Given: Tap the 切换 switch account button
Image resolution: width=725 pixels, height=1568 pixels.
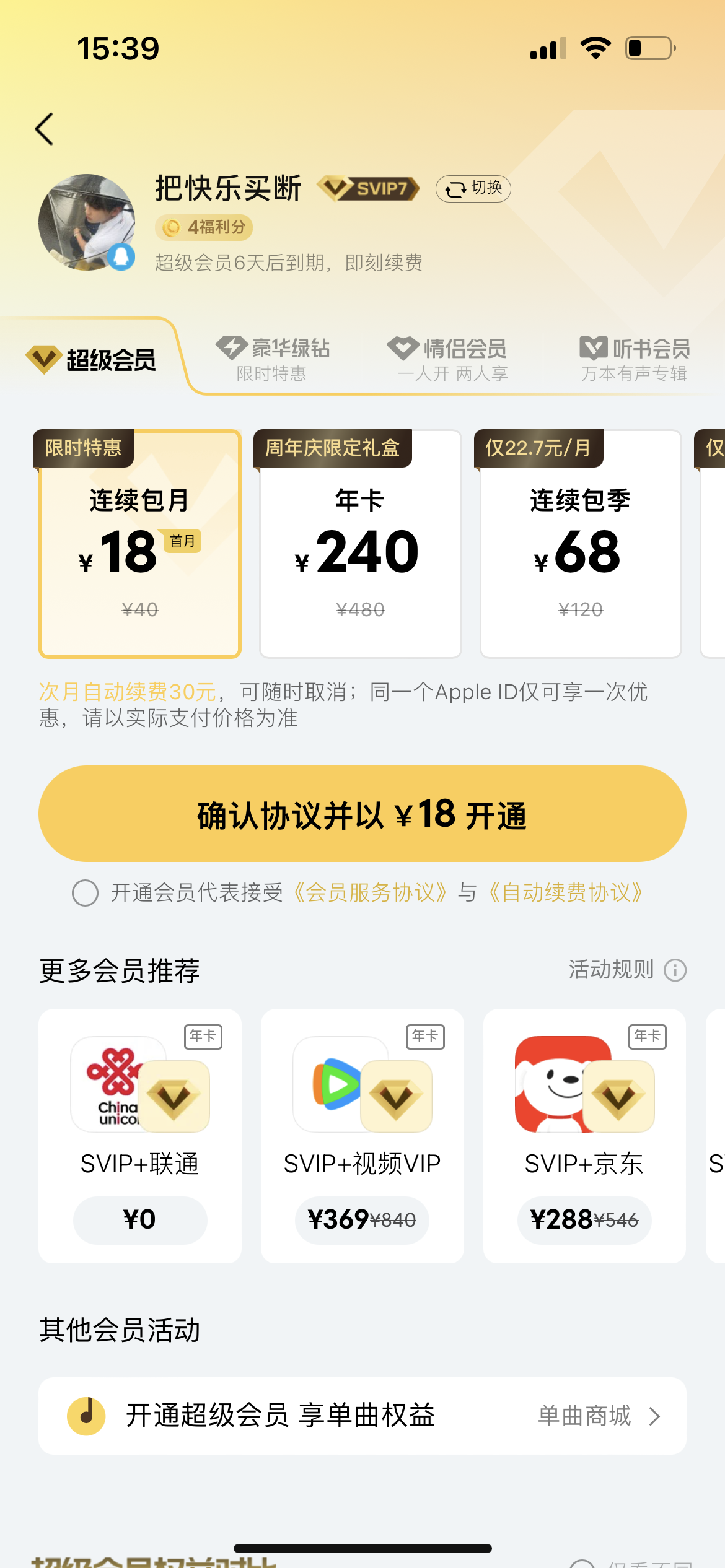Looking at the screenshot, I should 473,188.
